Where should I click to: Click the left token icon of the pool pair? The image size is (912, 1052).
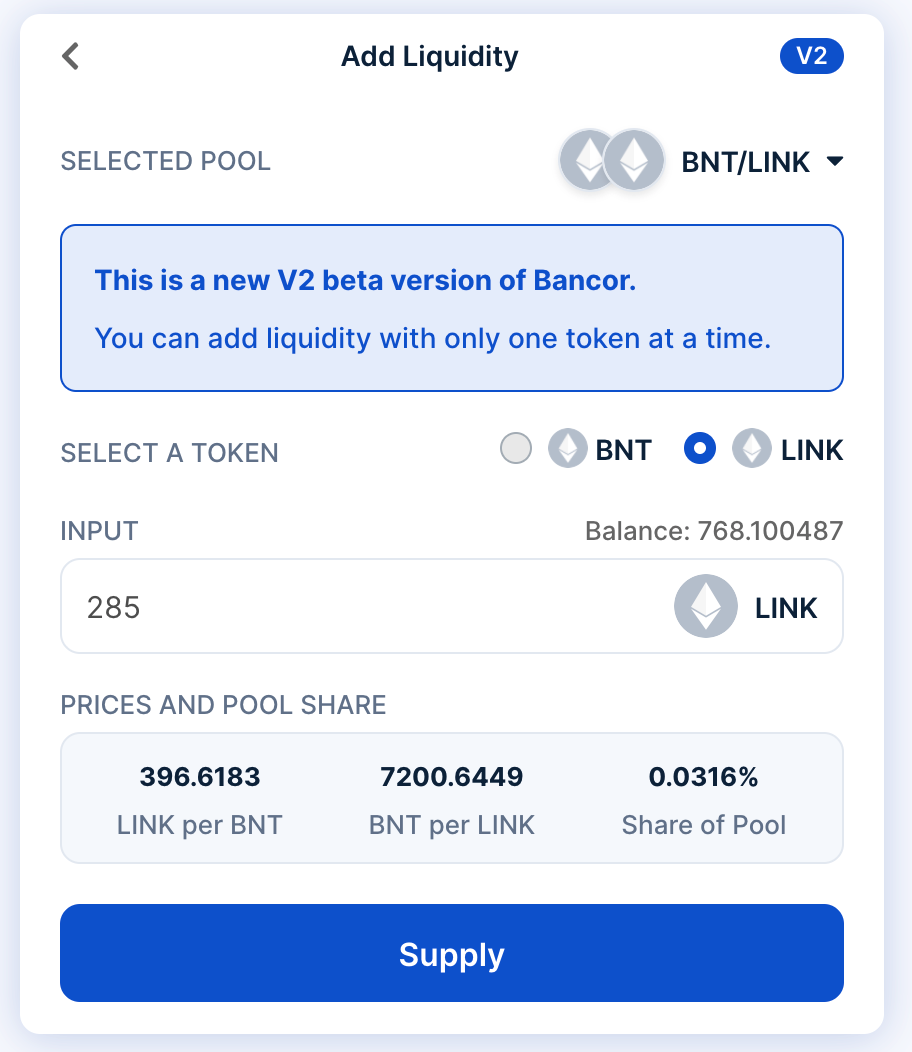pyautogui.click(x=590, y=160)
